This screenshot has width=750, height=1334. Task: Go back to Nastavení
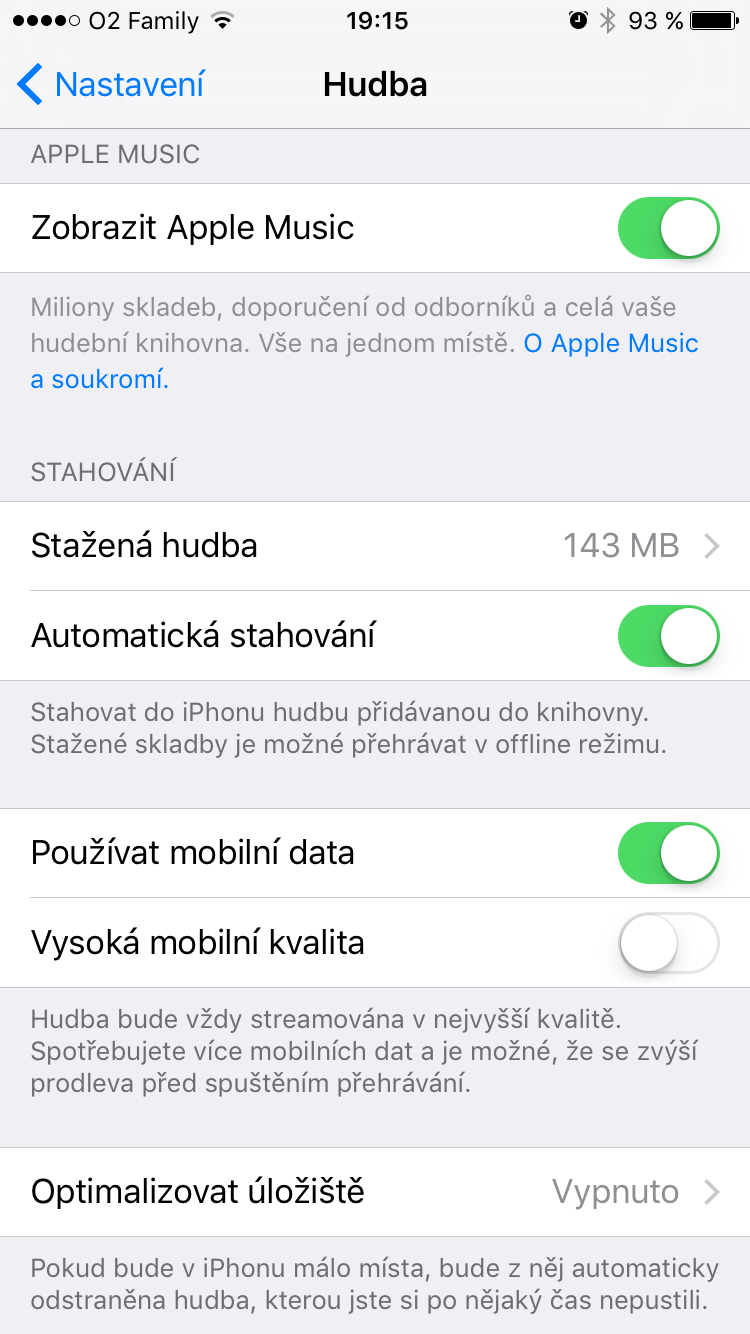[x=110, y=85]
